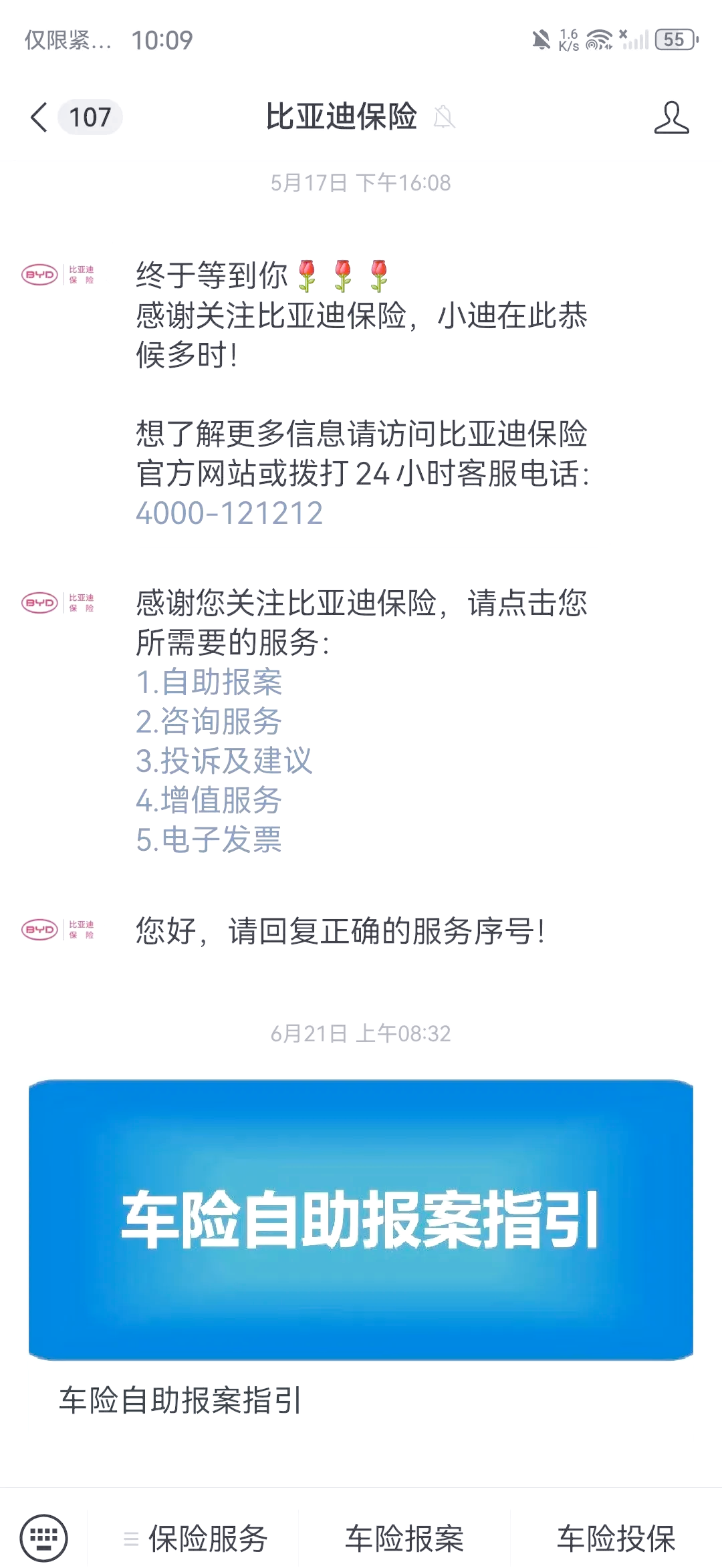The width and height of the screenshot is (722, 1568).
Task: Tap 3.投诉及建议 link
Action: (224, 761)
